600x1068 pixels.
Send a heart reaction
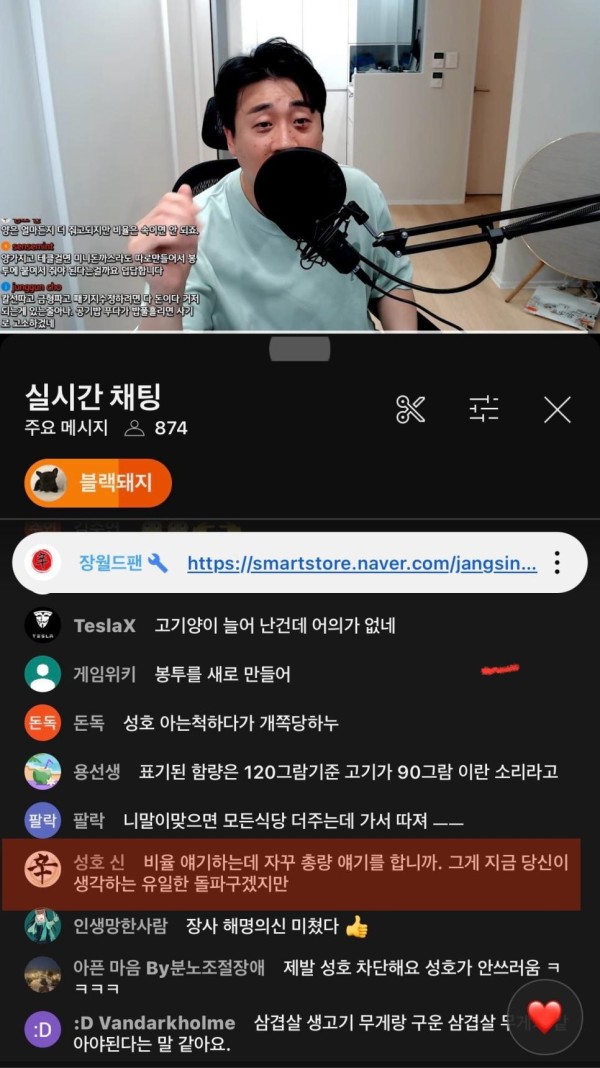tap(544, 1016)
